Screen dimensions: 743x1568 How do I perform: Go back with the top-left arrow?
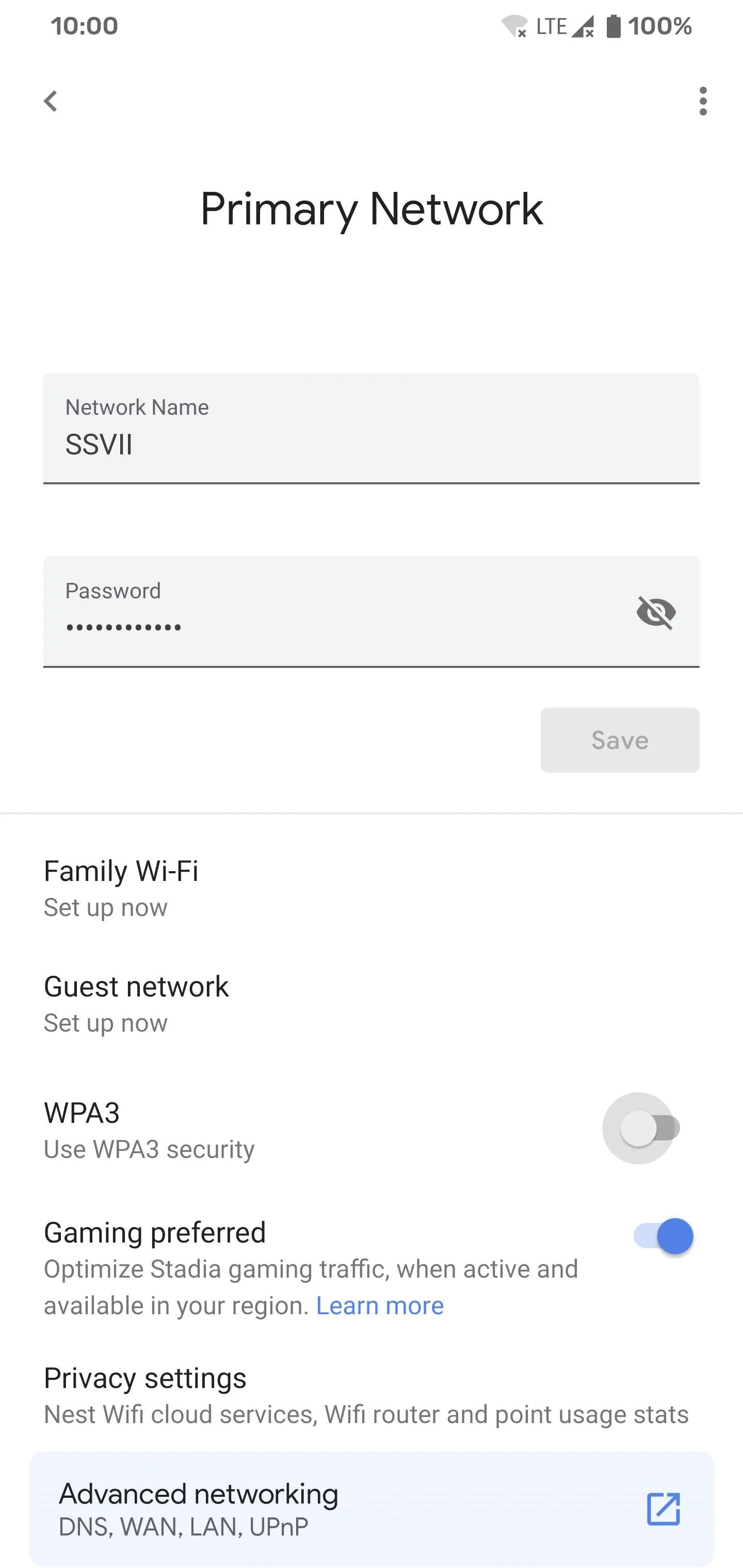(x=51, y=101)
